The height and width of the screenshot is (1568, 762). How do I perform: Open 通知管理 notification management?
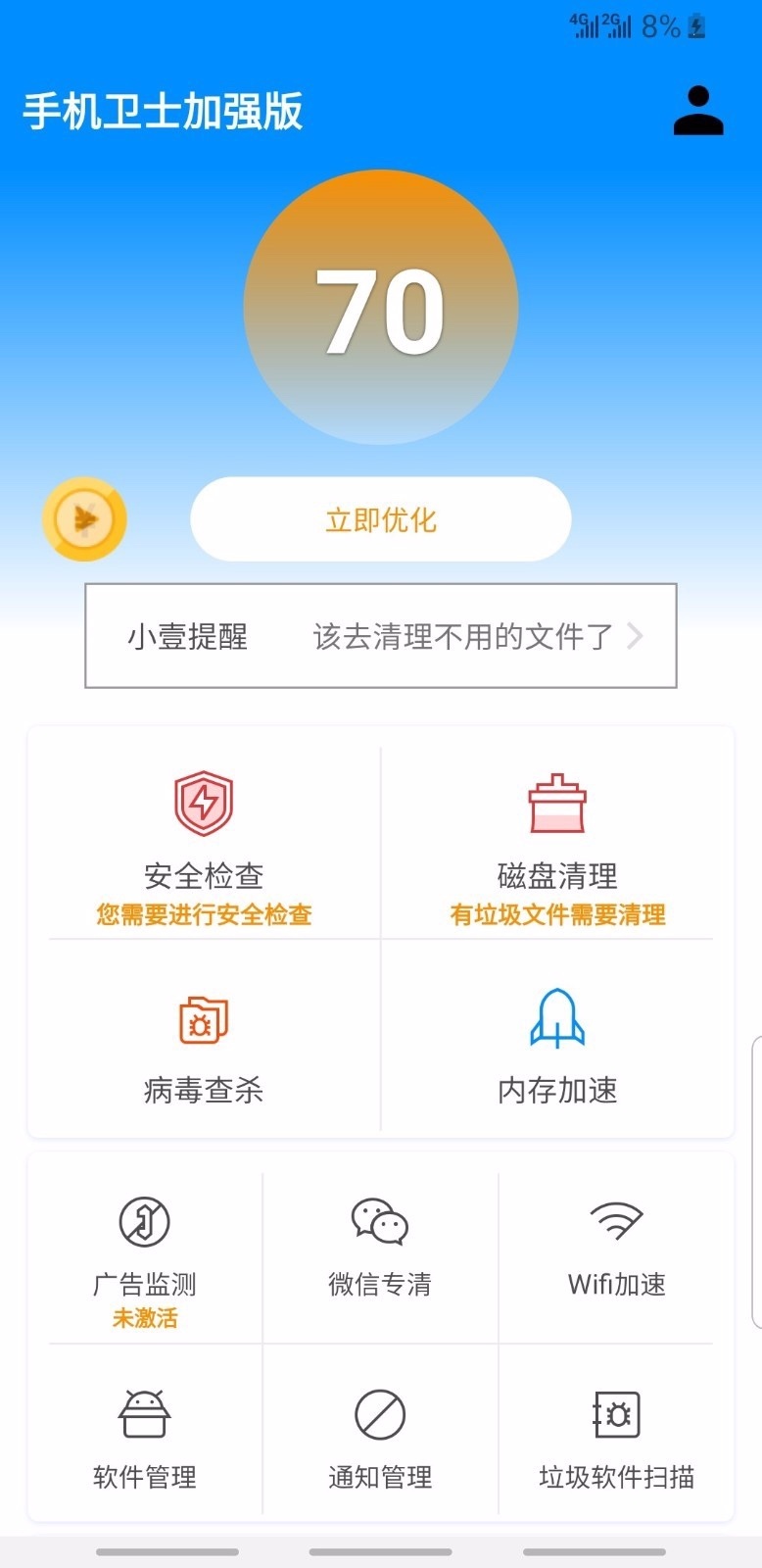pos(380,1438)
